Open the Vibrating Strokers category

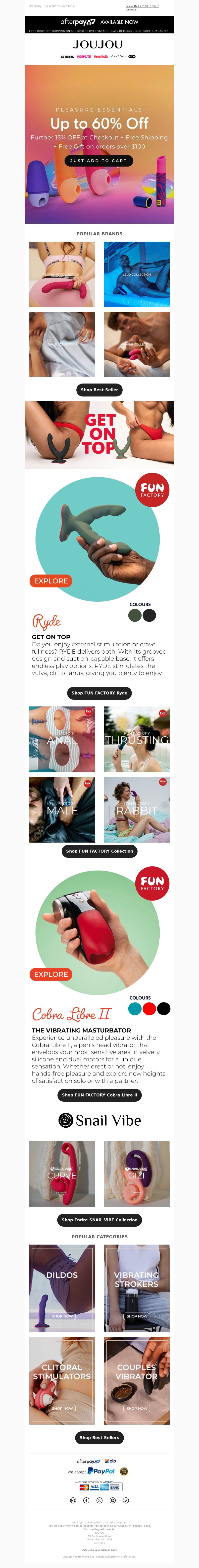click(137, 1279)
